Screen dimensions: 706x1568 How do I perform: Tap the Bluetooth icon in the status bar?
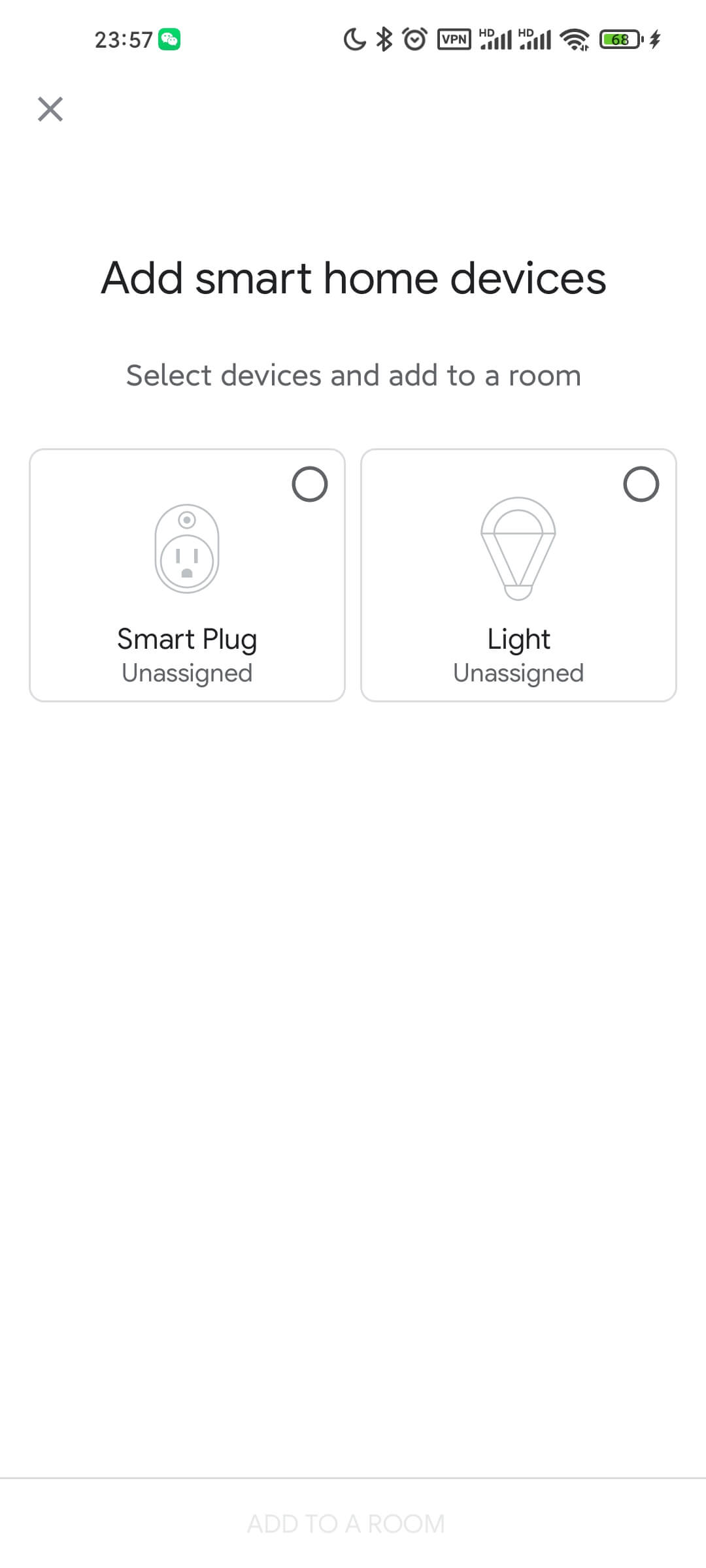click(x=383, y=39)
